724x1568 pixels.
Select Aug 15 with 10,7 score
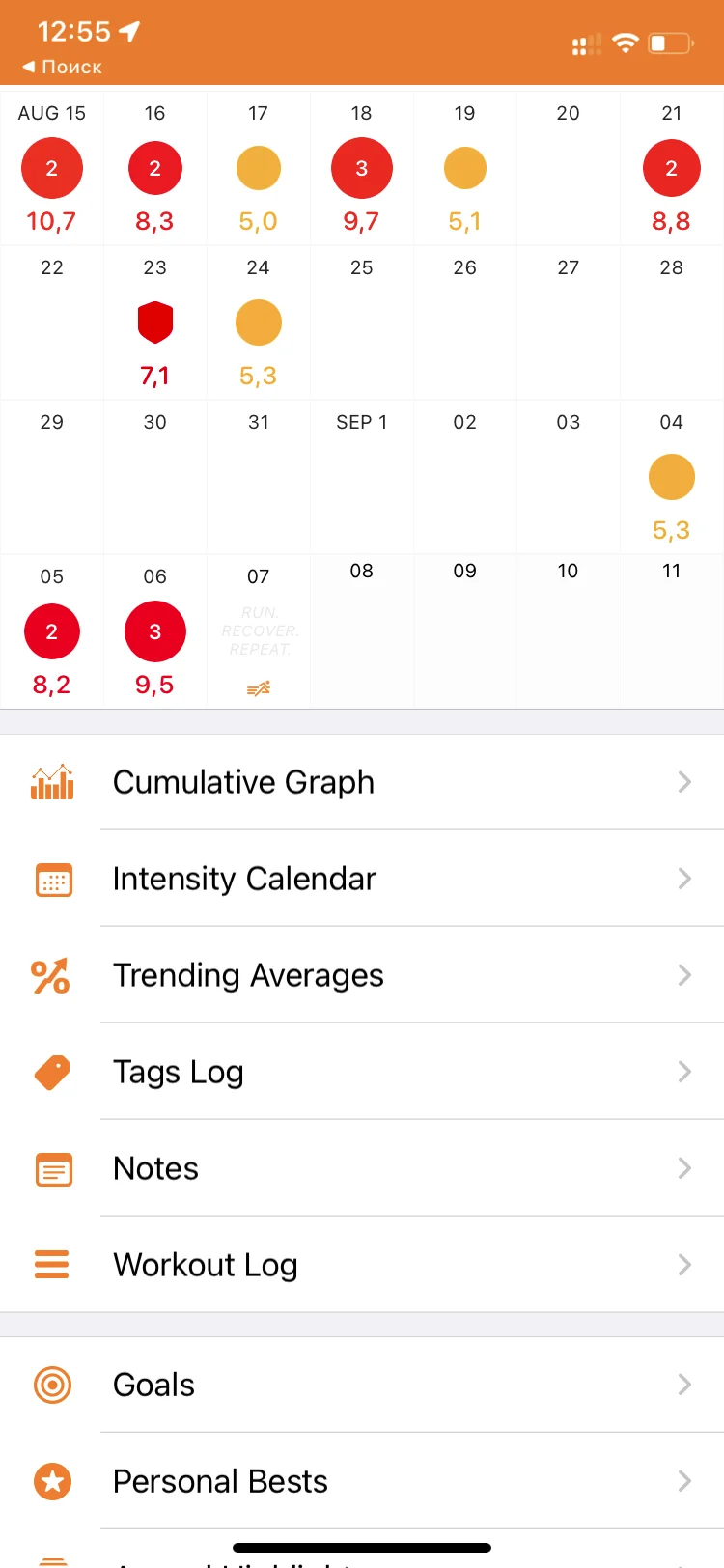click(52, 169)
